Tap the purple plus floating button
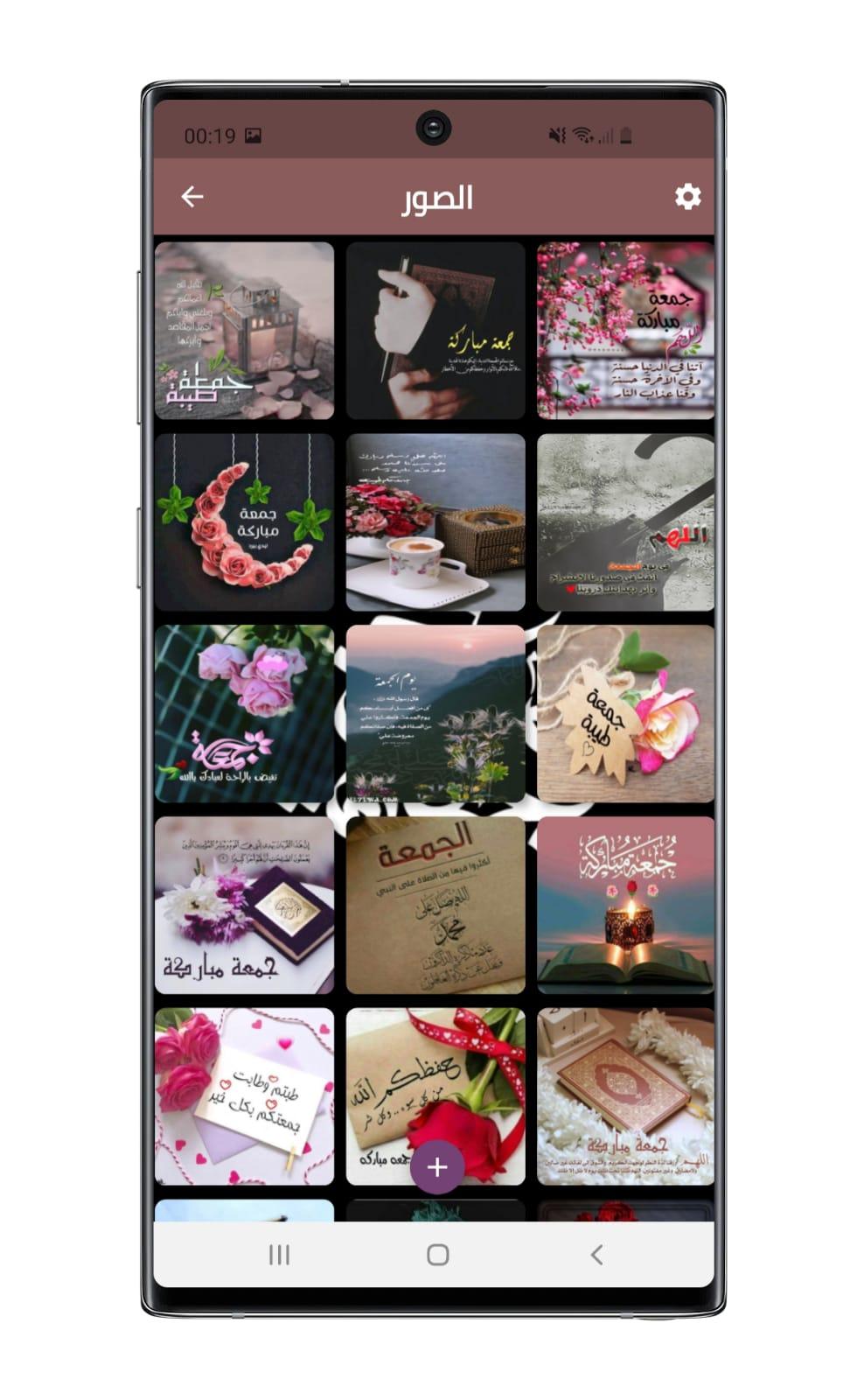Image resolution: width=864 pixels, height=1400 pixels. click(x=436, y=1166)
